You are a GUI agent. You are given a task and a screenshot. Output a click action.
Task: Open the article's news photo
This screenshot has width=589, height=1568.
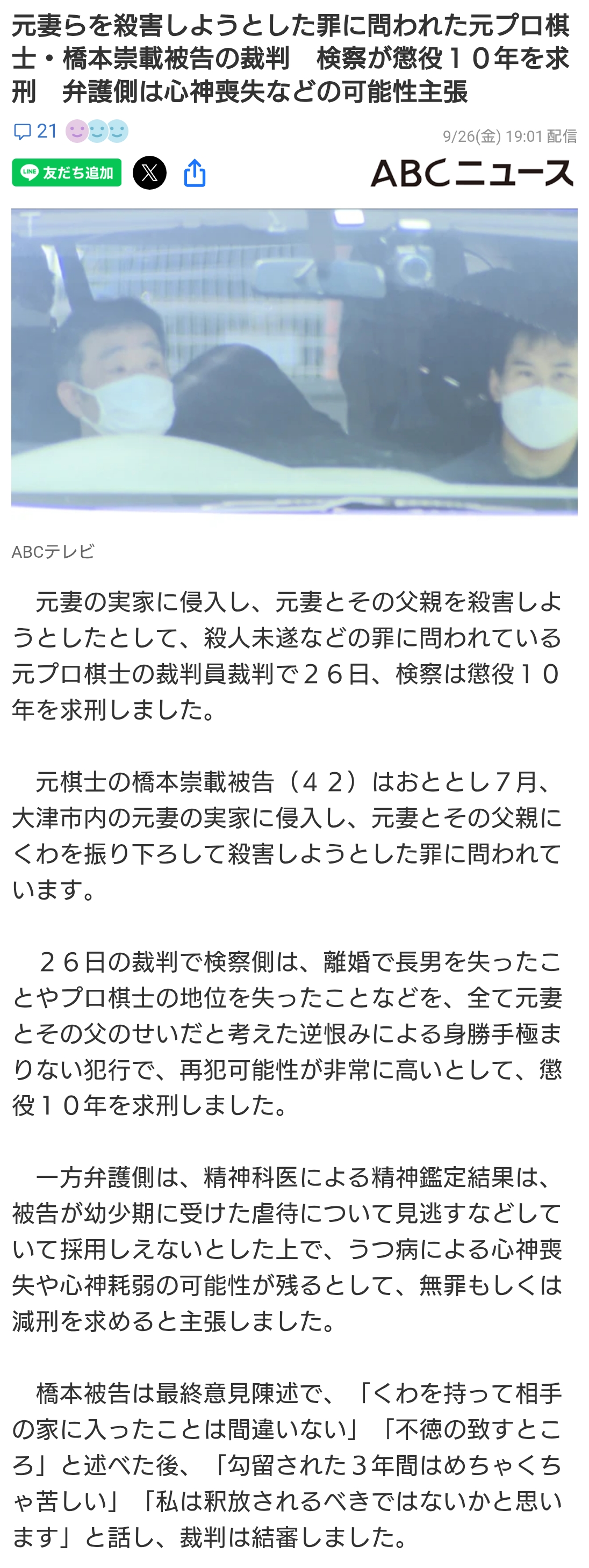pyautogui.click(x=294, y=362)
